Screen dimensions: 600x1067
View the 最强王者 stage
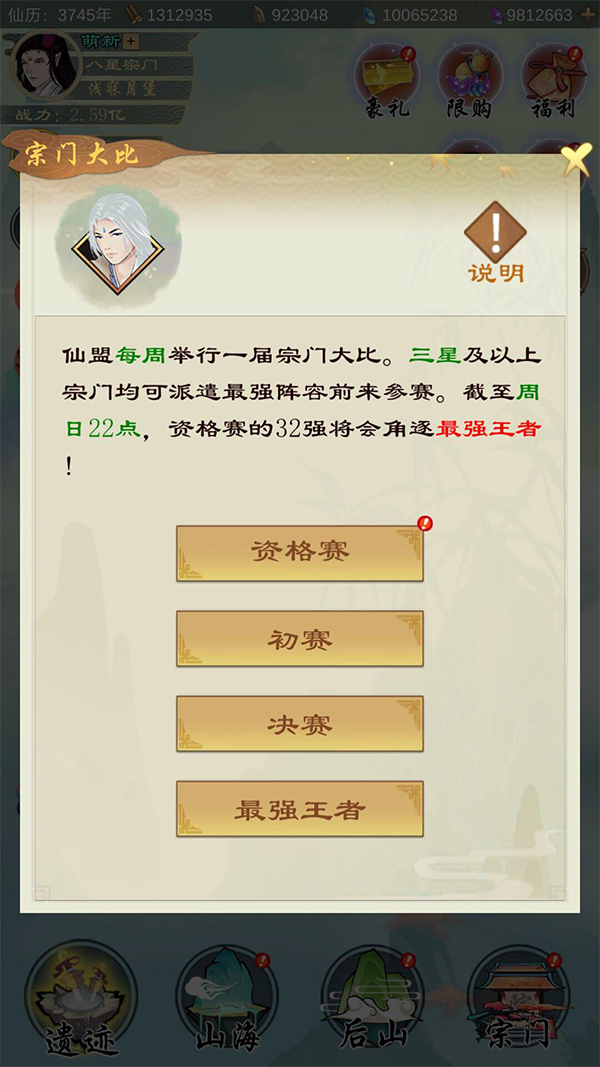pos(299,808)
